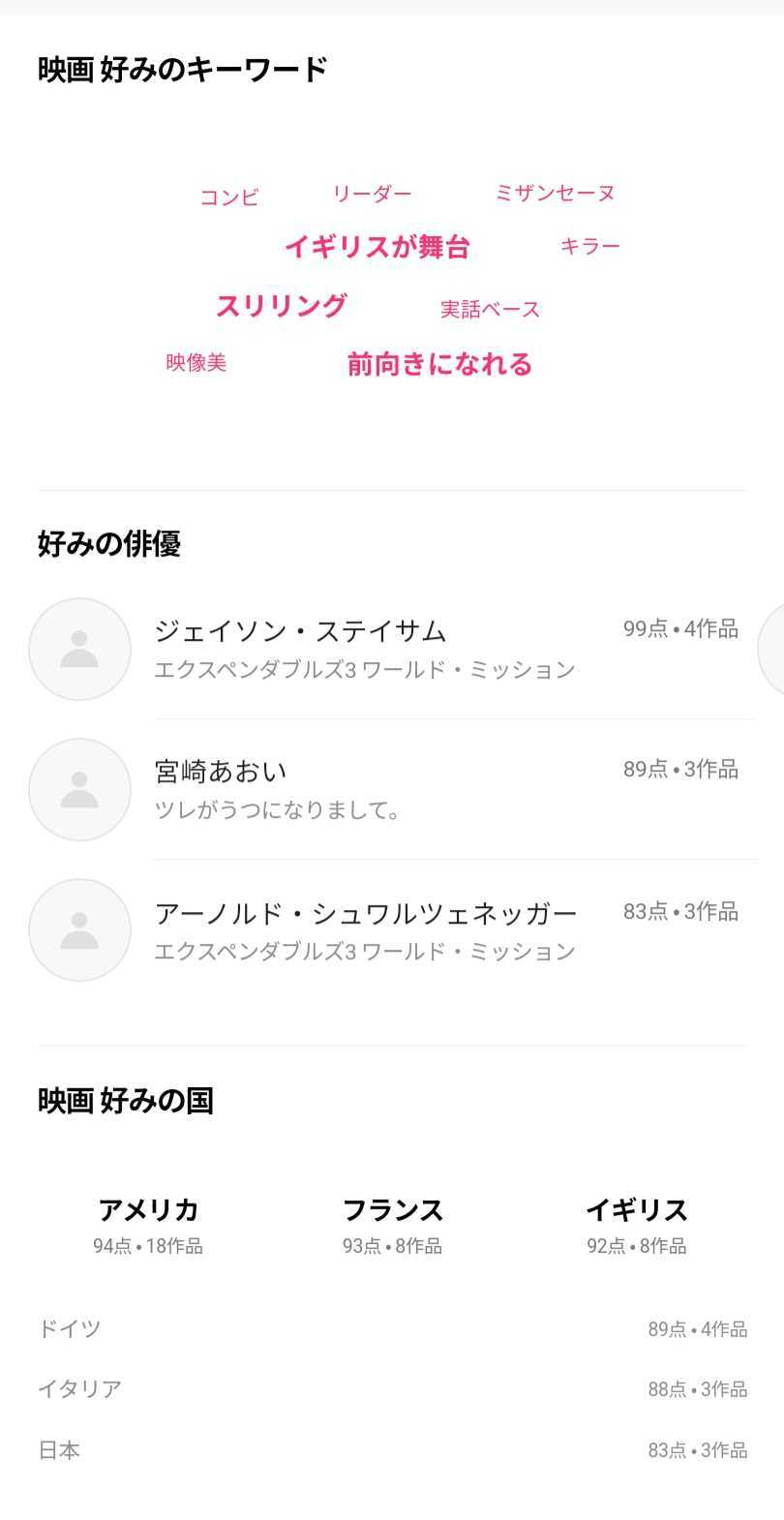Open actor 宮崎あおい
784x1520 pixels.
click(392, 789)
